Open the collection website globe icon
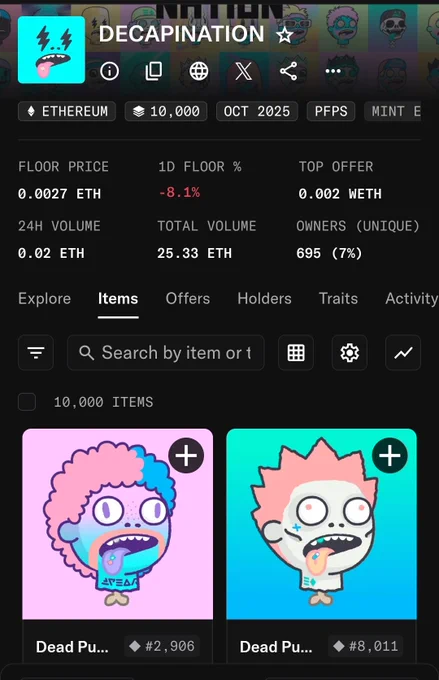Viewport: 439px width, 680px height. 199,71
